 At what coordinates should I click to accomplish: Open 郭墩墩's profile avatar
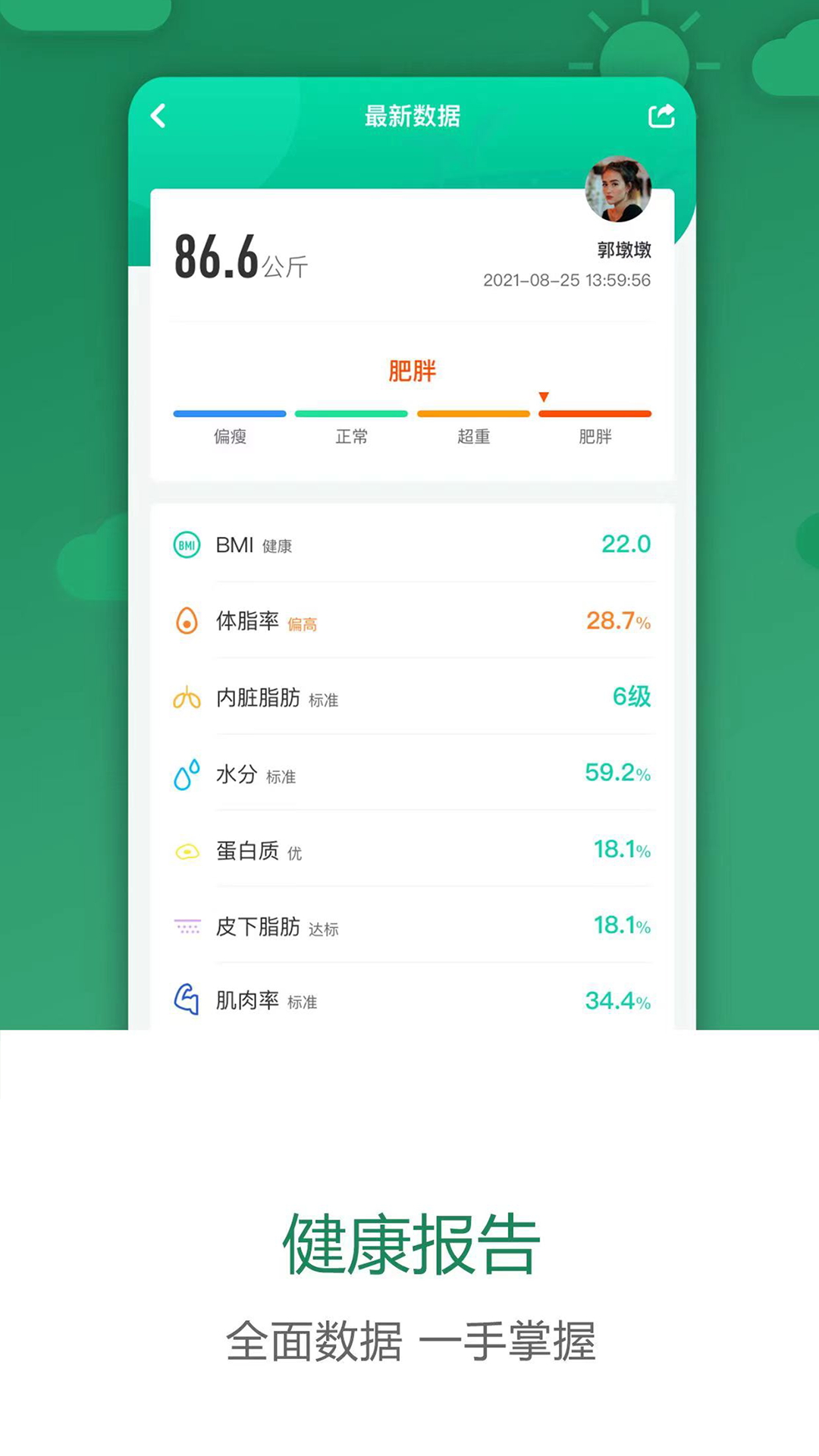[617, 193]
